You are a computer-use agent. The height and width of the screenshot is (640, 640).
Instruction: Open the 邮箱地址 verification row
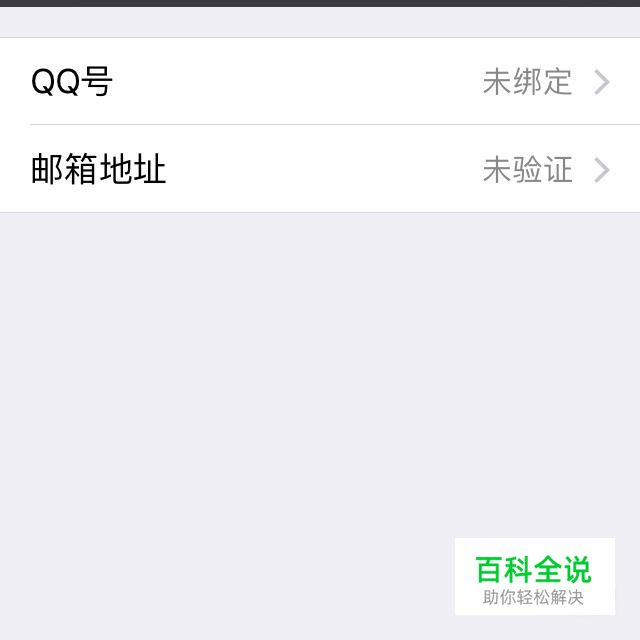point(320,170)
